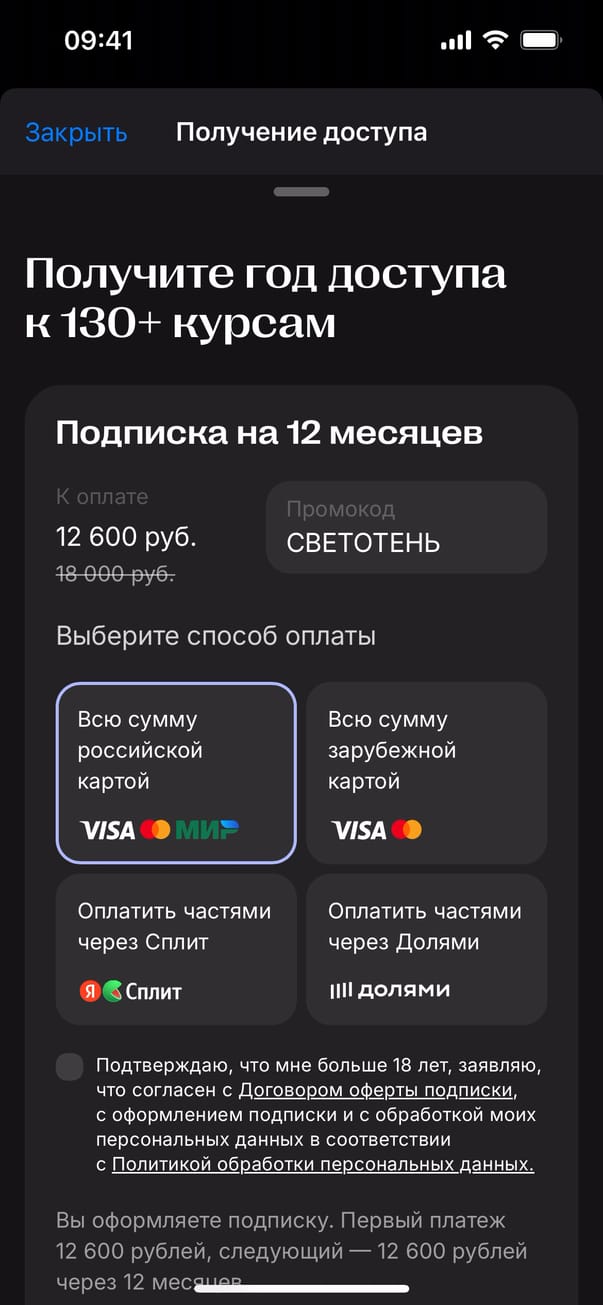Edit the Промокод field
The height and width of the screenshot is (1305, 603).
coord(406,528)
